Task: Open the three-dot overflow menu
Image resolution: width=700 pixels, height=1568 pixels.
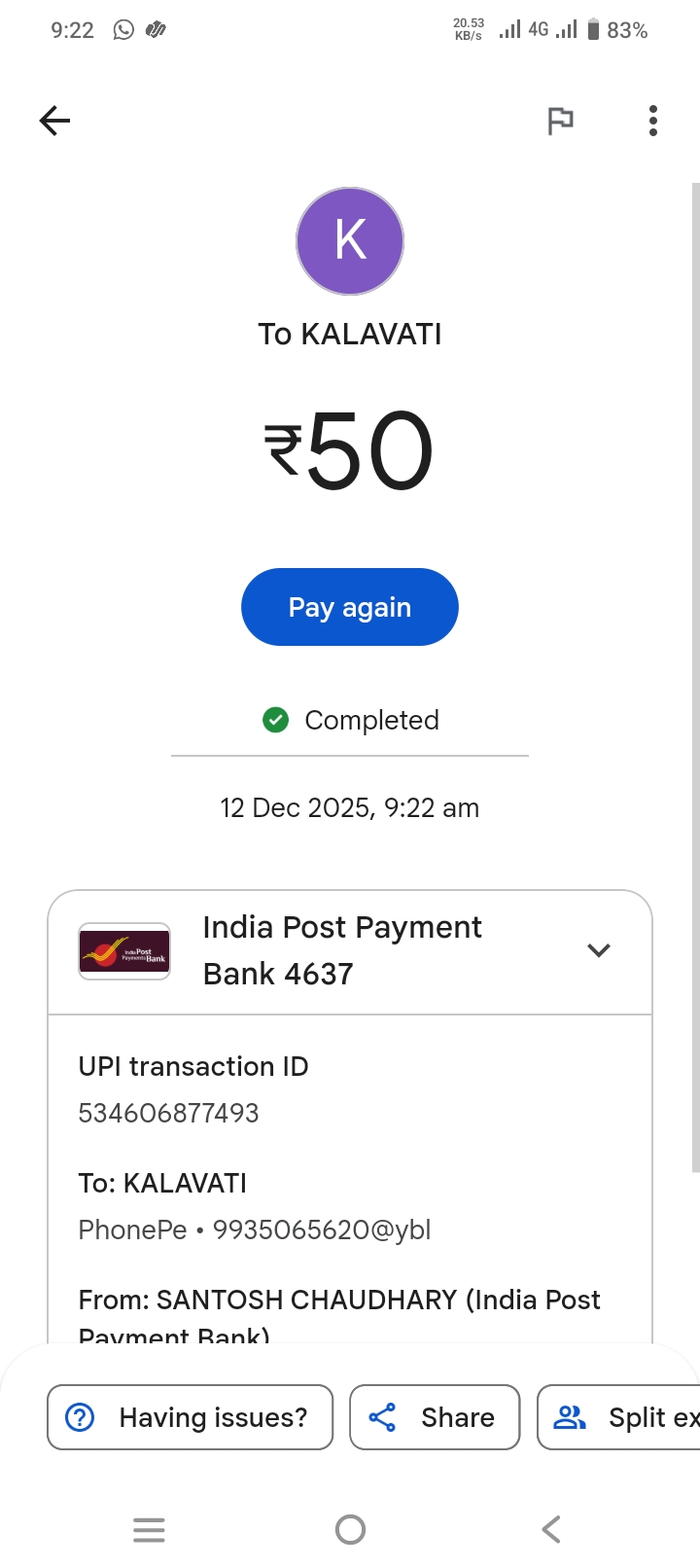Action: [652, 121]
